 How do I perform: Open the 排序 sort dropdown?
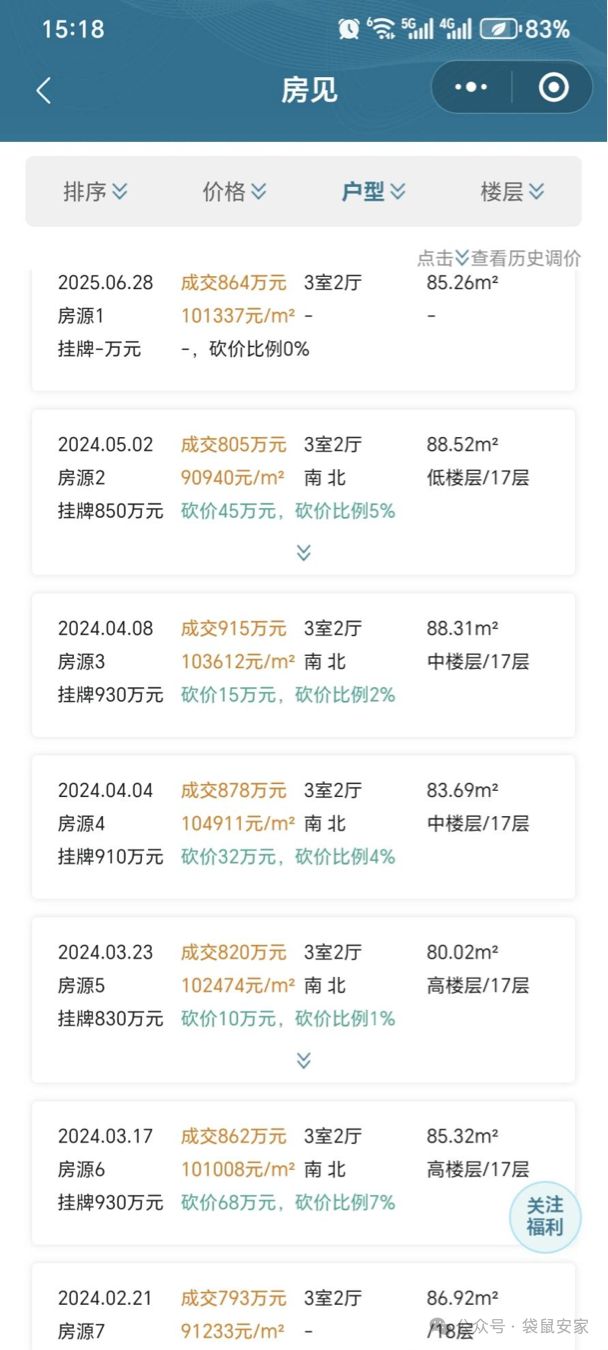coord(95,192)
